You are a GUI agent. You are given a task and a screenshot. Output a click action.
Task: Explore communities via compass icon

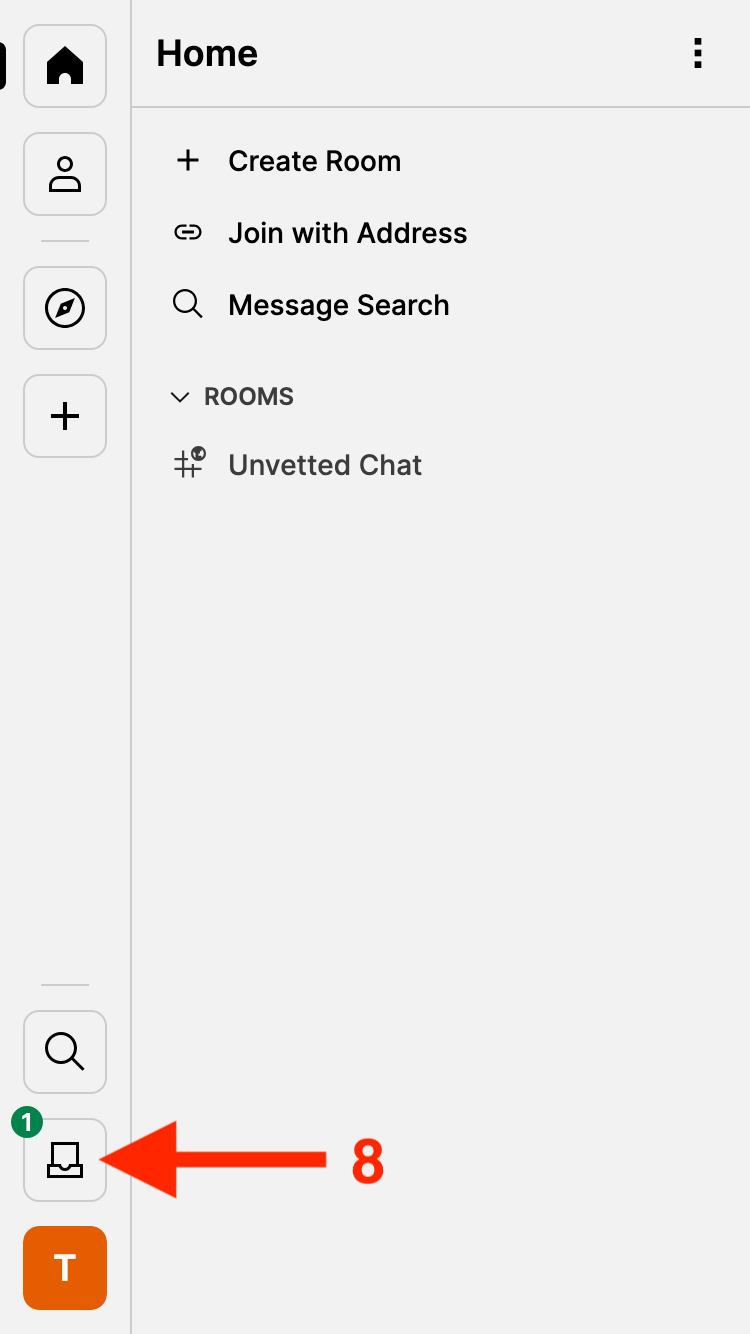(x=65, y=308)
